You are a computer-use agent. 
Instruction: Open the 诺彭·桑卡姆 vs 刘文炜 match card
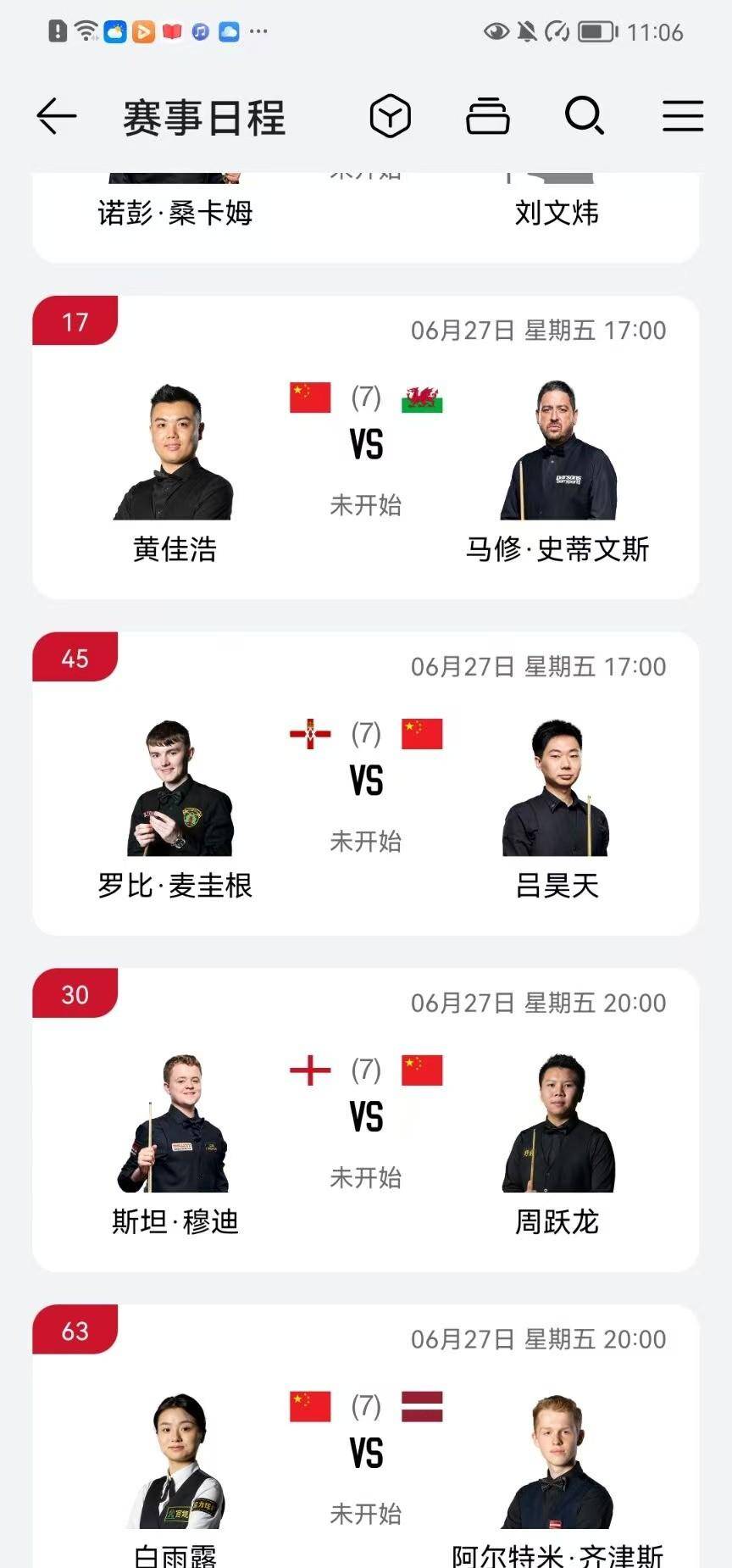click(366, 216)
